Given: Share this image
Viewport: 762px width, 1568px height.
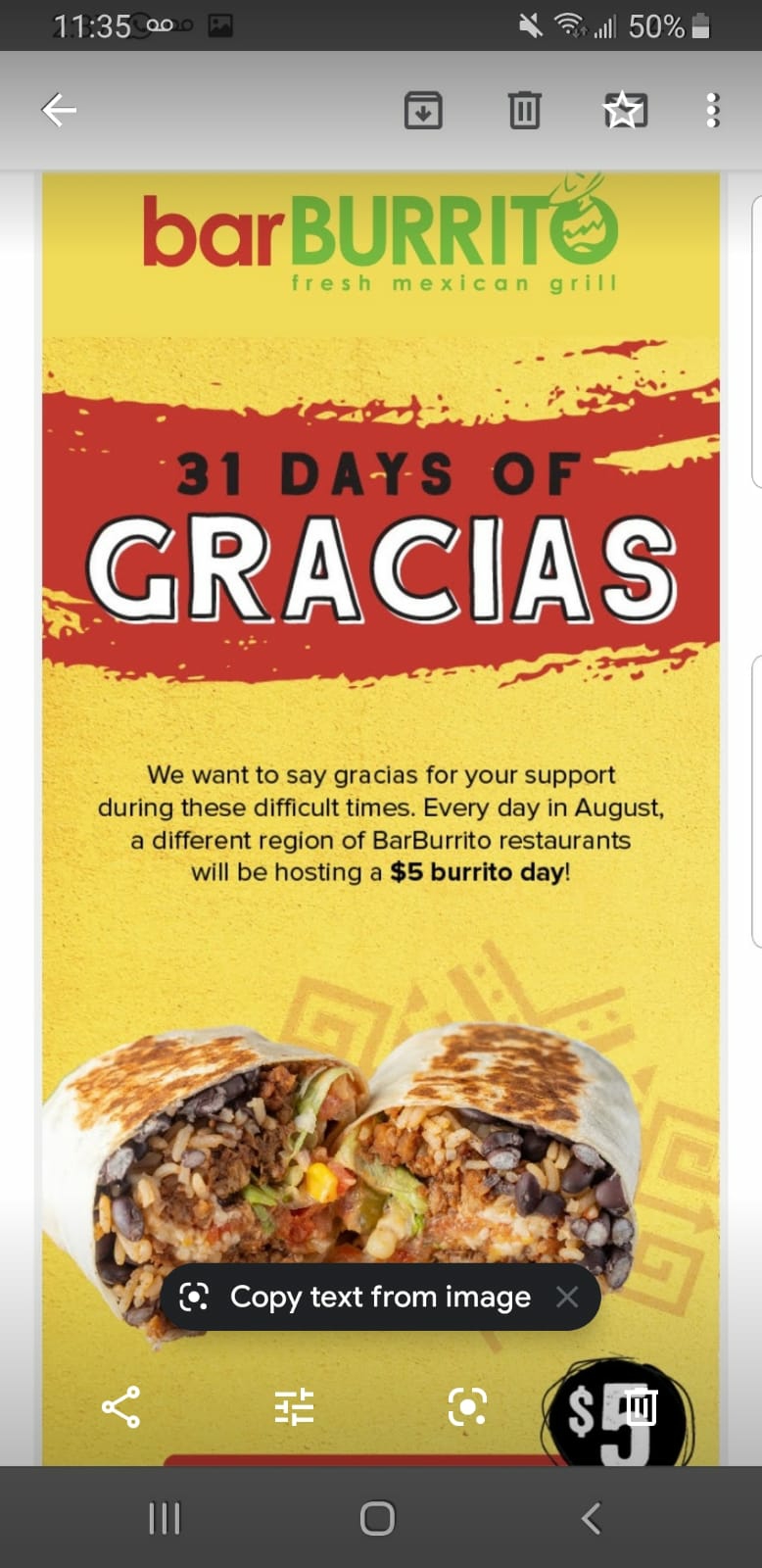Looking at the screenshot, I should point(120,1407).
